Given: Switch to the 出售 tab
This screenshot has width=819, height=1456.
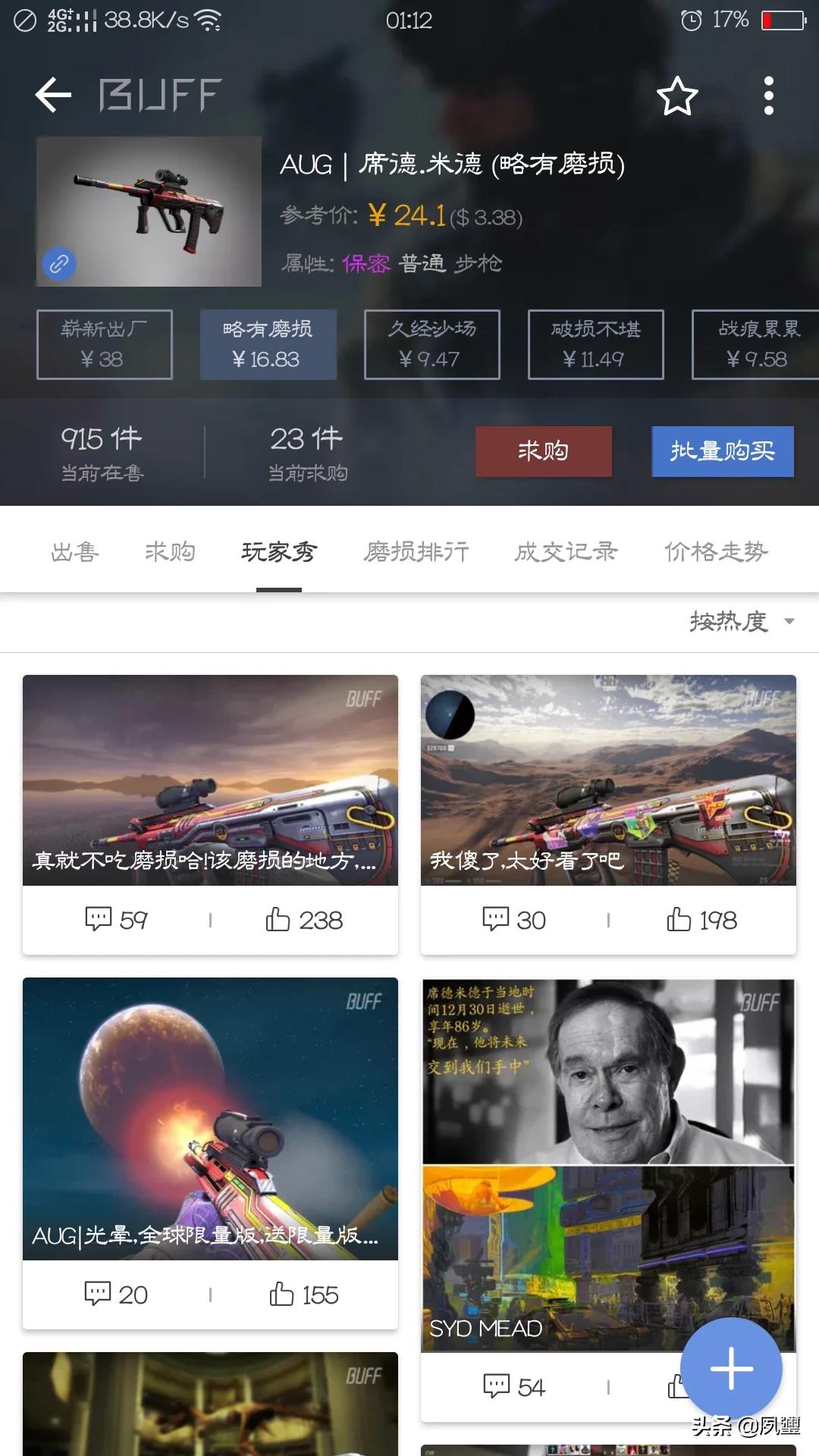Looking at the screenshot, I should (x=75, y=551).
